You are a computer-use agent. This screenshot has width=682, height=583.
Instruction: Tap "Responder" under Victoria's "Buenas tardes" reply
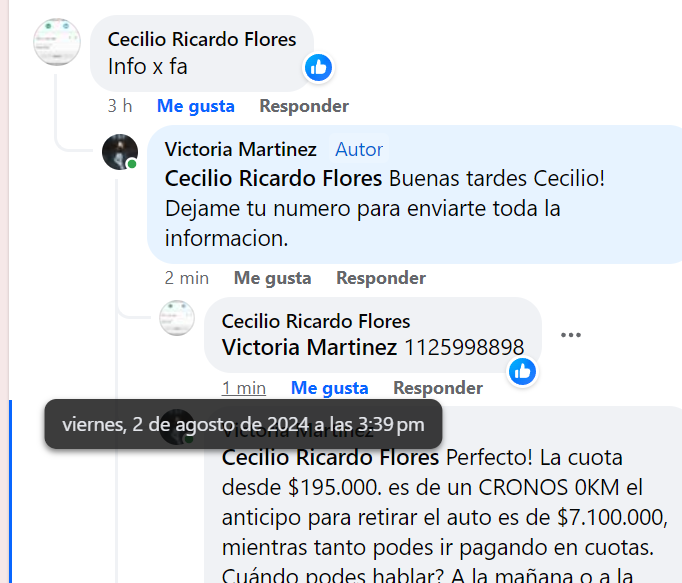click(381, 278)
